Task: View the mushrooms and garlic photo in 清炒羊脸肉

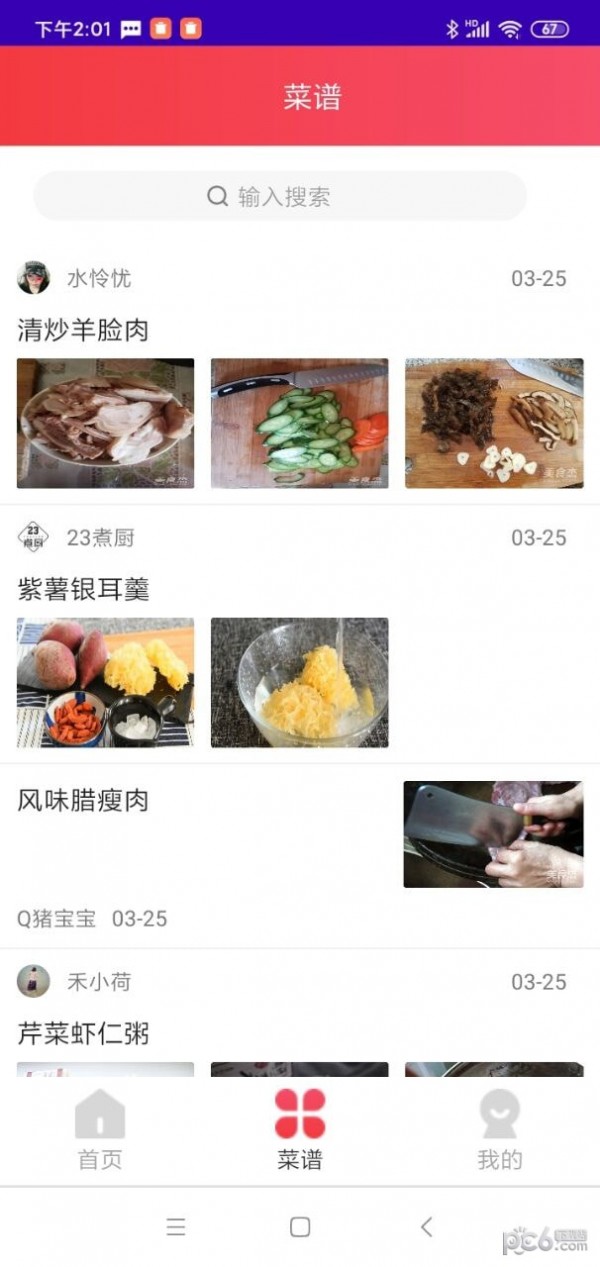Action: coord(494,423)
